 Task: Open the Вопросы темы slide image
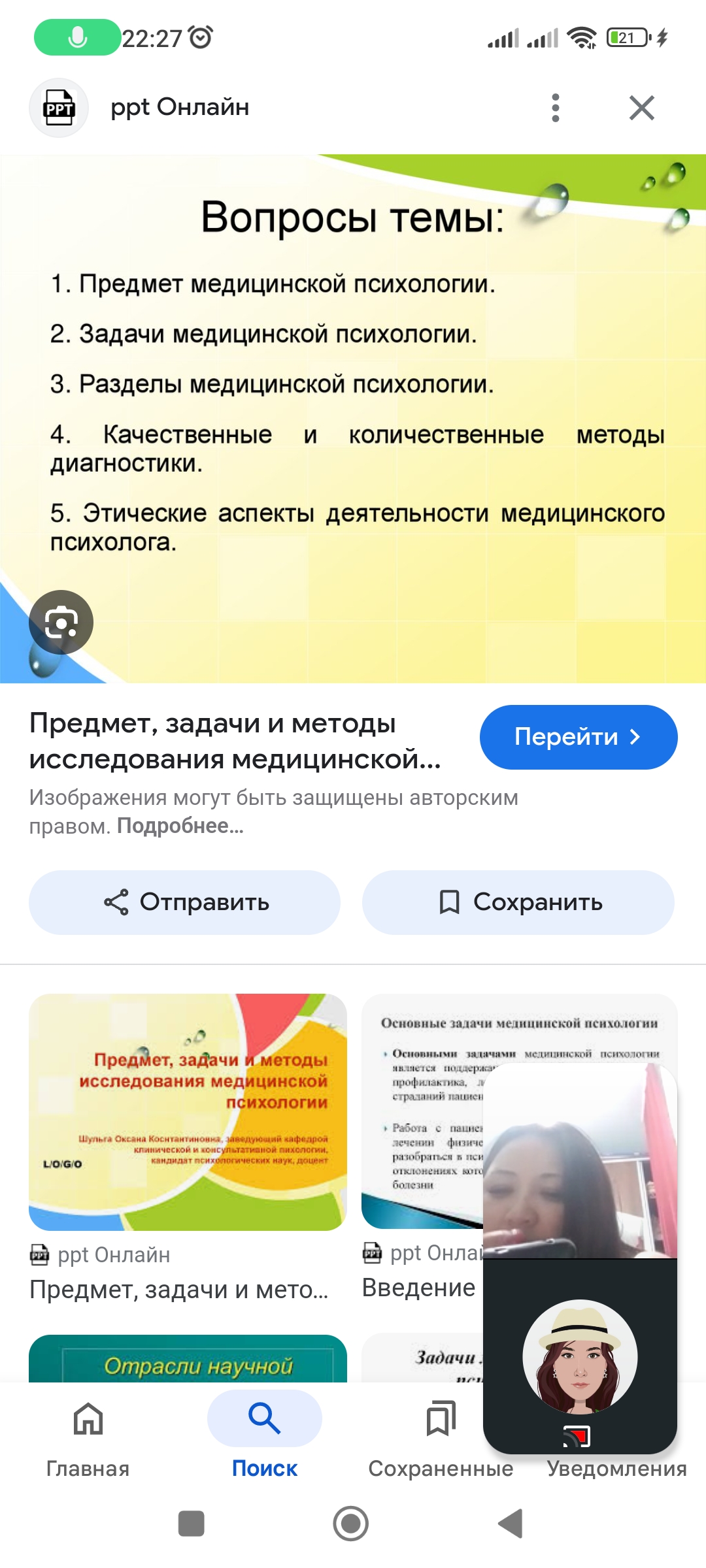[x=353, y=418]
